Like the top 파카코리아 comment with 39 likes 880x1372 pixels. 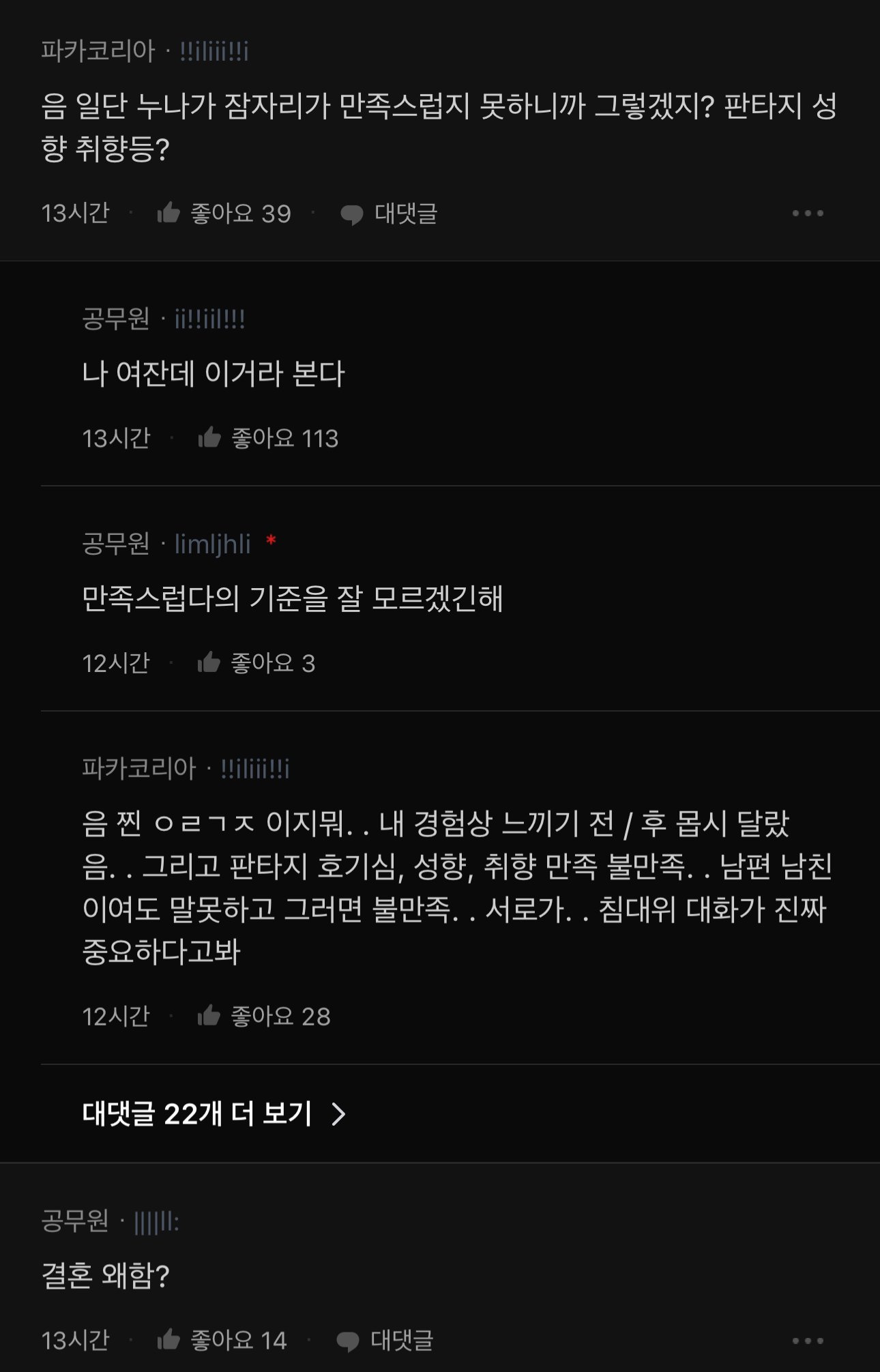point(168,213)
